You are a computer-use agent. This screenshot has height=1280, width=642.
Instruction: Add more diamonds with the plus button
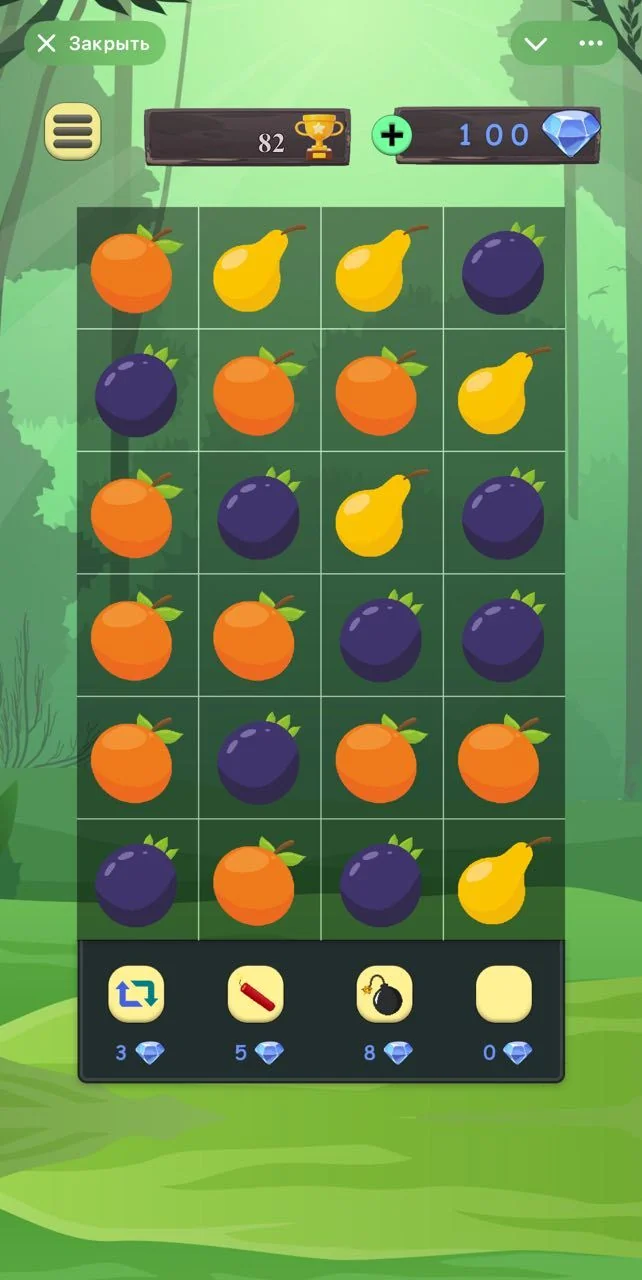pyautogui.click(x=392, y=135)
